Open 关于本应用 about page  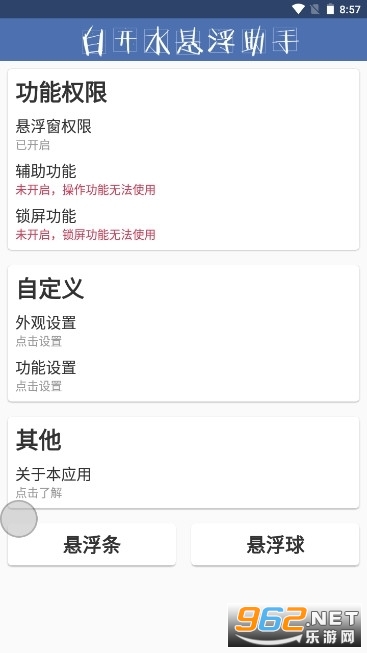pyautogui.click(x=183, y=483)
